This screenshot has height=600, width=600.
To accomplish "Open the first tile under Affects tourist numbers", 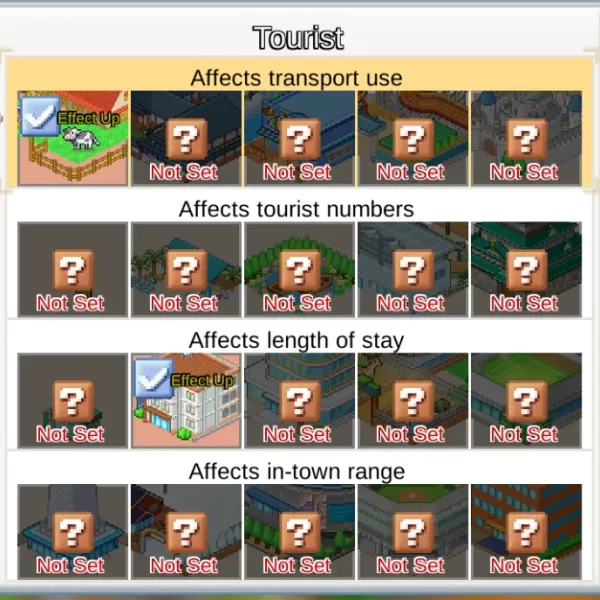I will 73,269.
